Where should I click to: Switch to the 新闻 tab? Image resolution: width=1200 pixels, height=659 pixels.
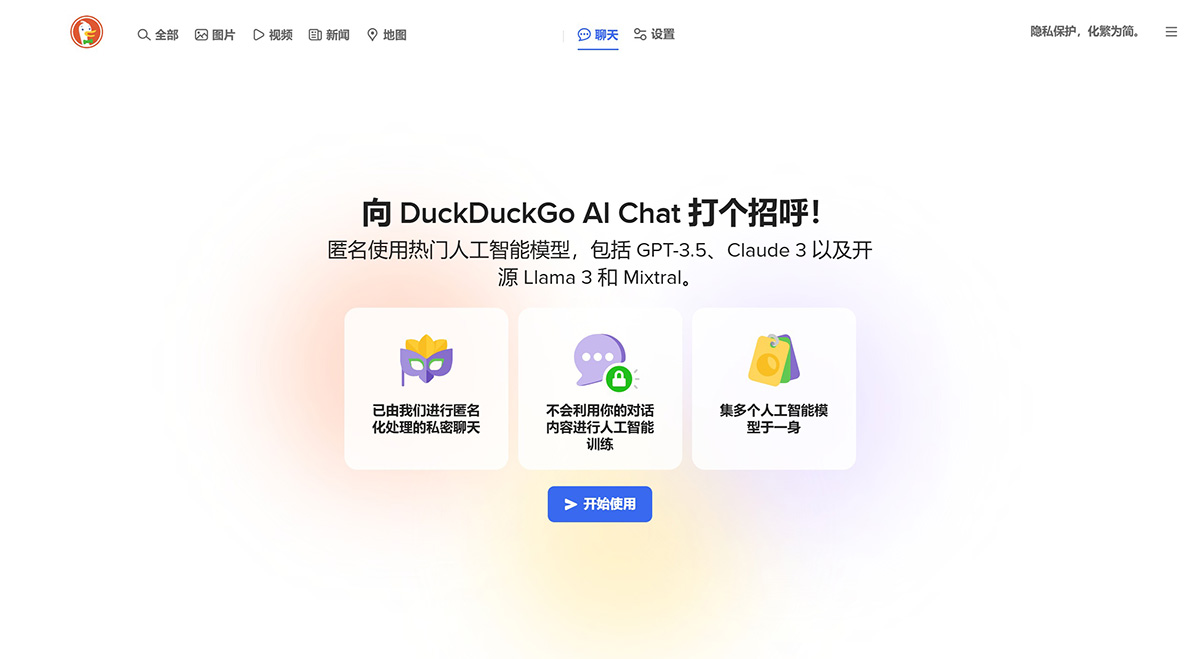329,35
